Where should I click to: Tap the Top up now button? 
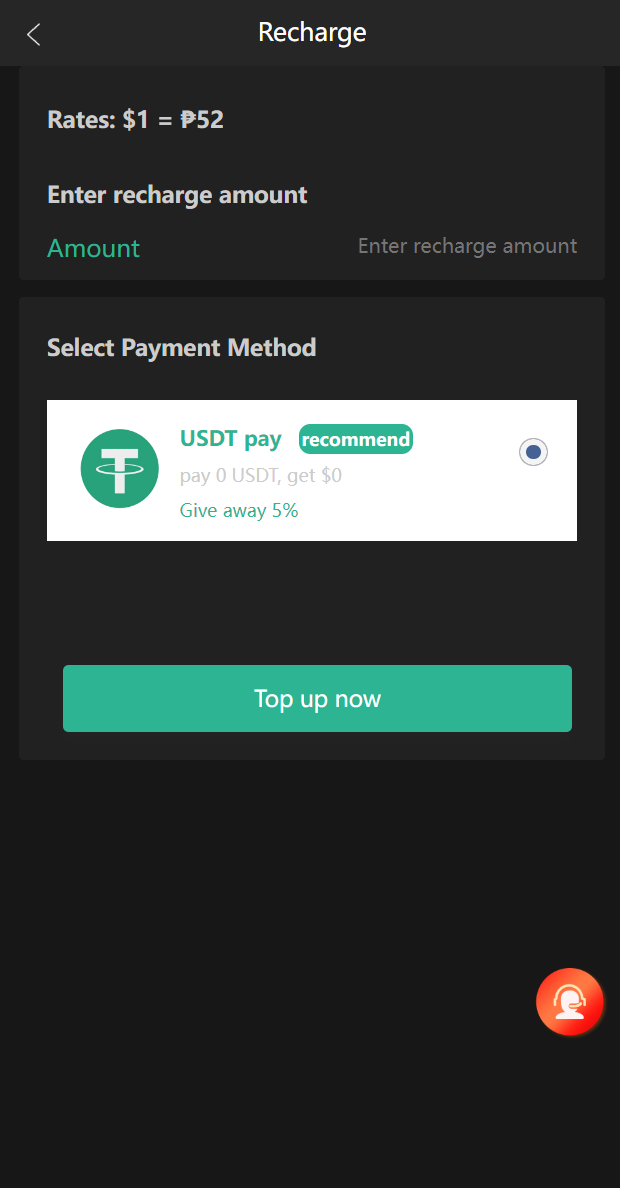[317, 698]
